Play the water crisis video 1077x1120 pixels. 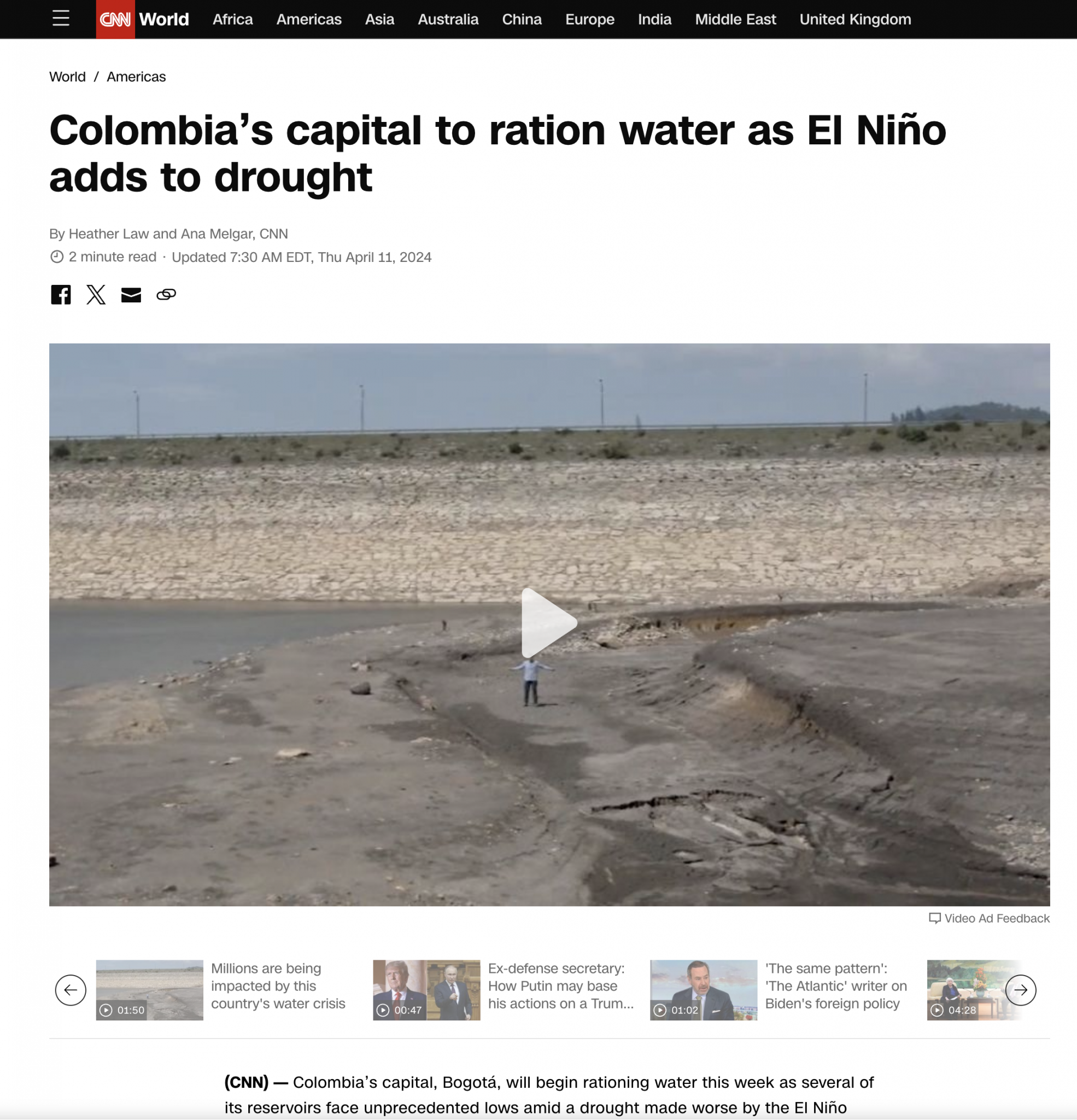click(x=150, y=990)
